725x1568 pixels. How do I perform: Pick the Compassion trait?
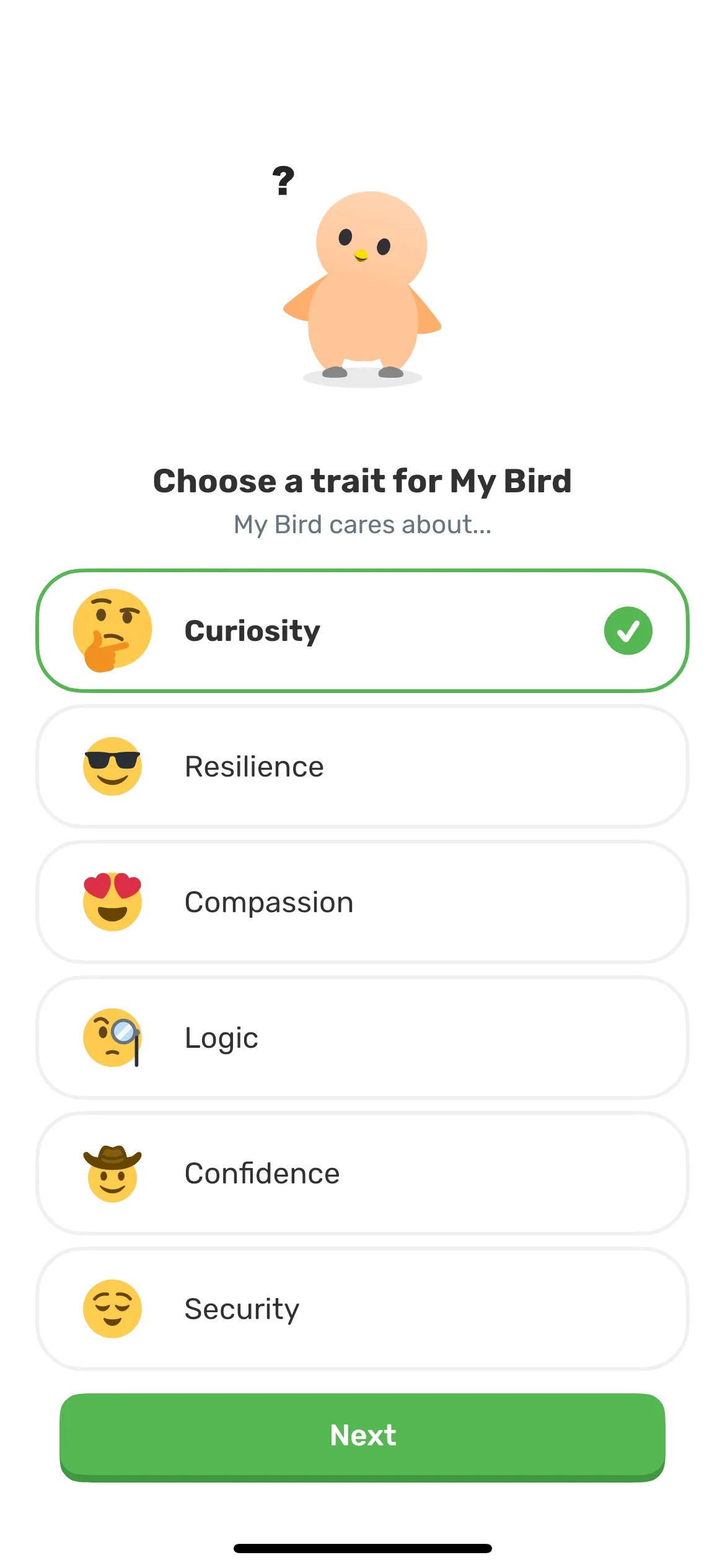coord(362,902)
